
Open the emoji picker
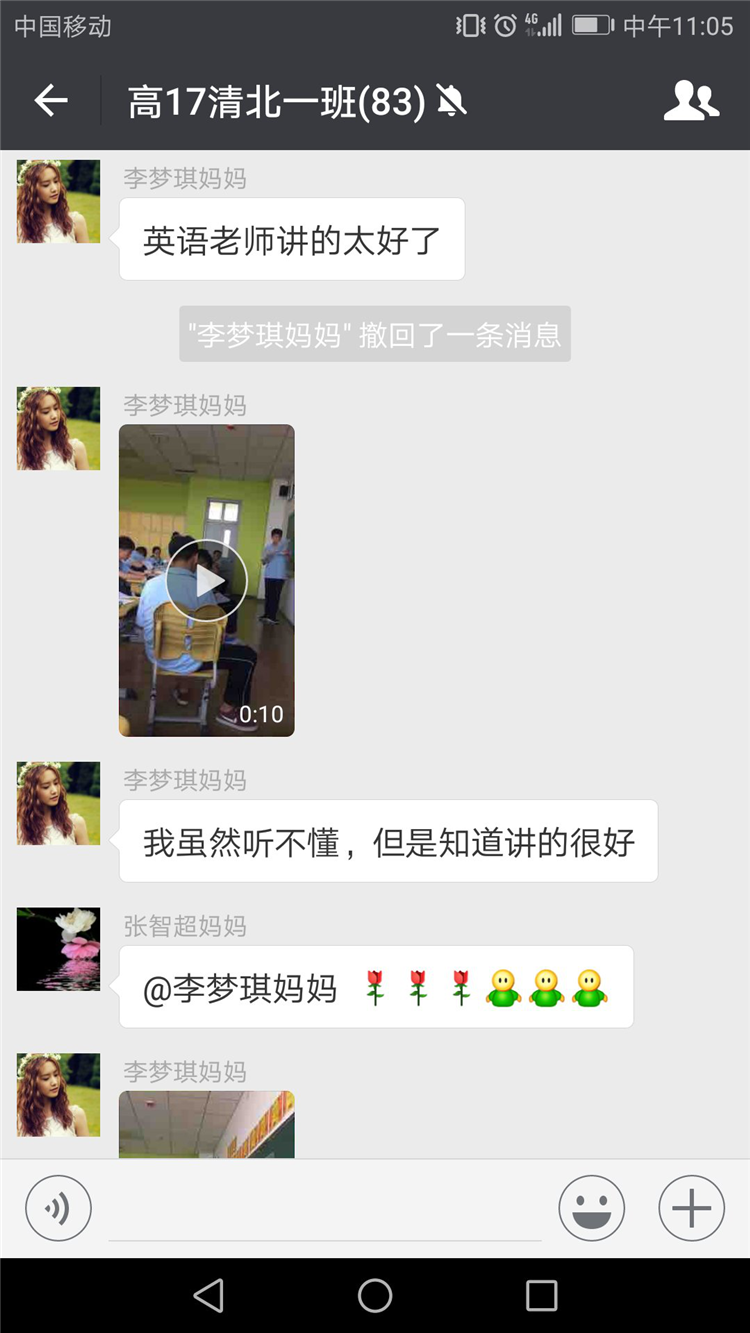point(591,1208)
